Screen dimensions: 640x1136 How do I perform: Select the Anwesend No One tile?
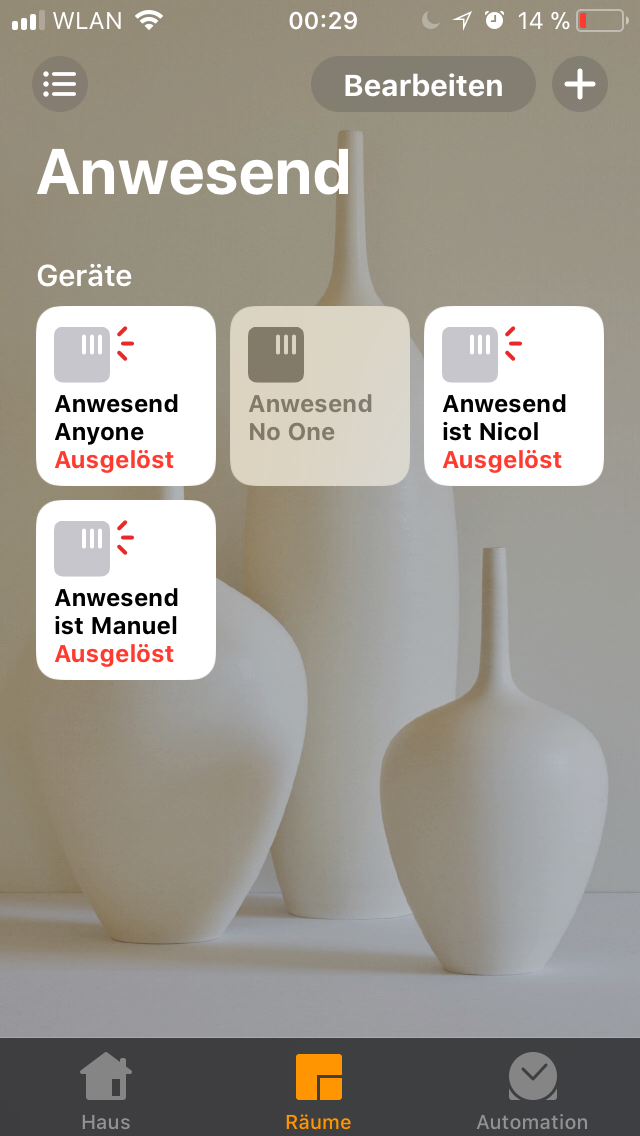320,396
